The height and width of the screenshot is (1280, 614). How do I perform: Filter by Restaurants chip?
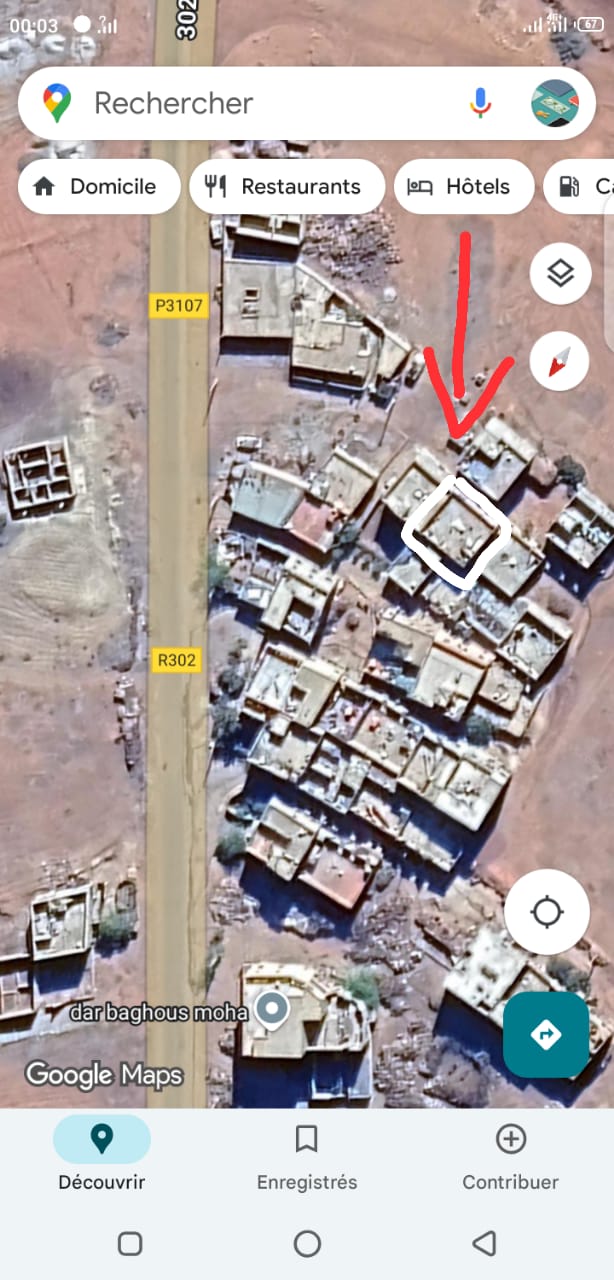[286, 187]
